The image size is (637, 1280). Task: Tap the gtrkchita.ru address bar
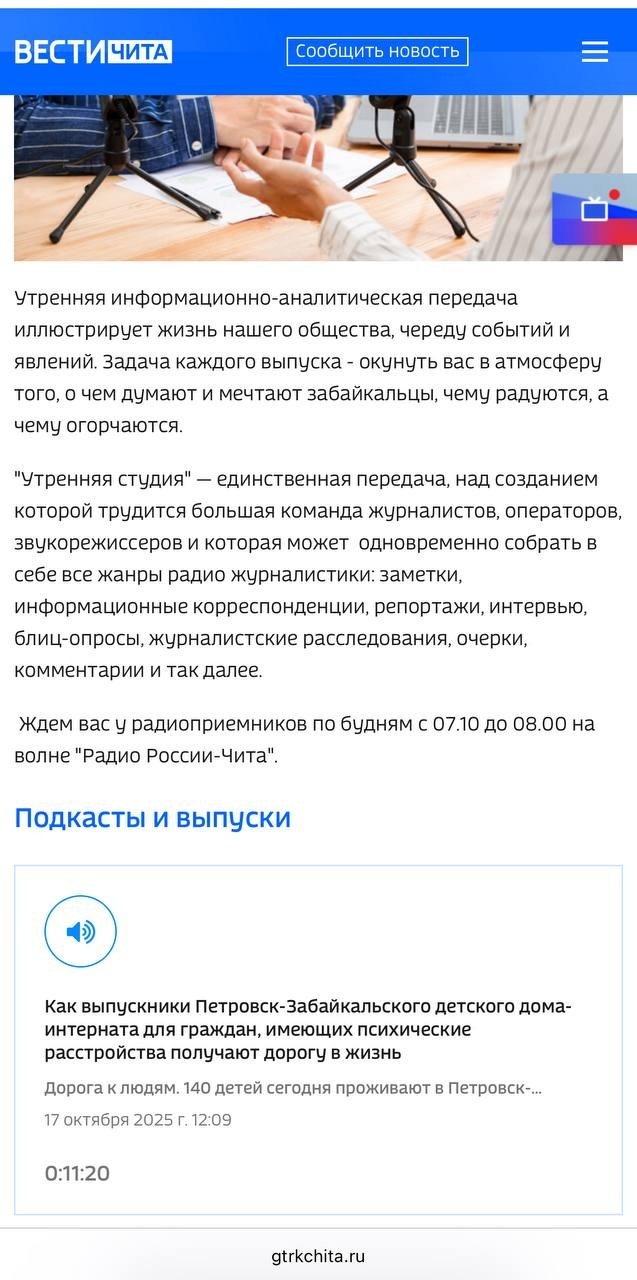click(x=318, y=1256)
